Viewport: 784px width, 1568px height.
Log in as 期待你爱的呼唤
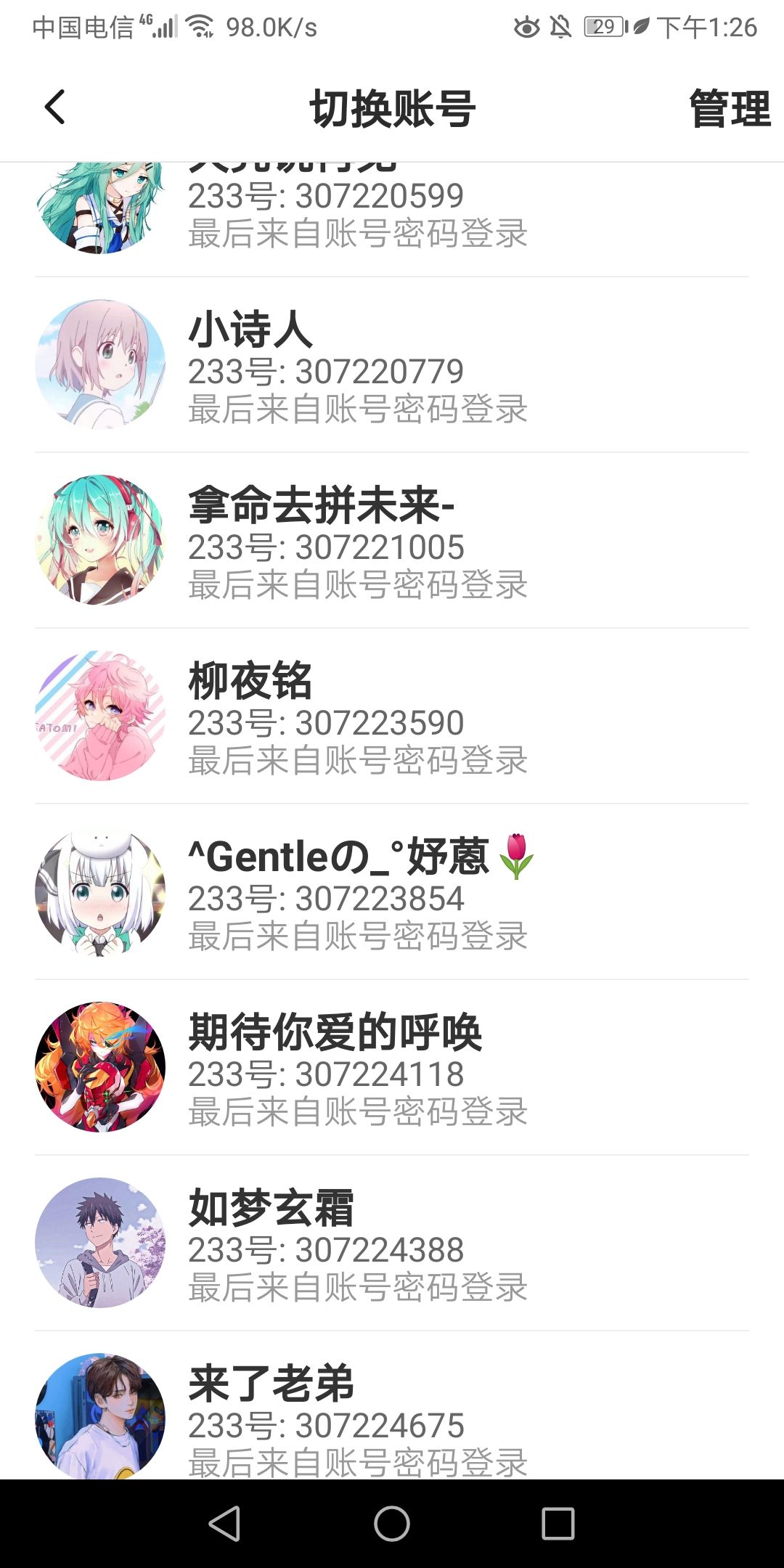point(392,1068)
